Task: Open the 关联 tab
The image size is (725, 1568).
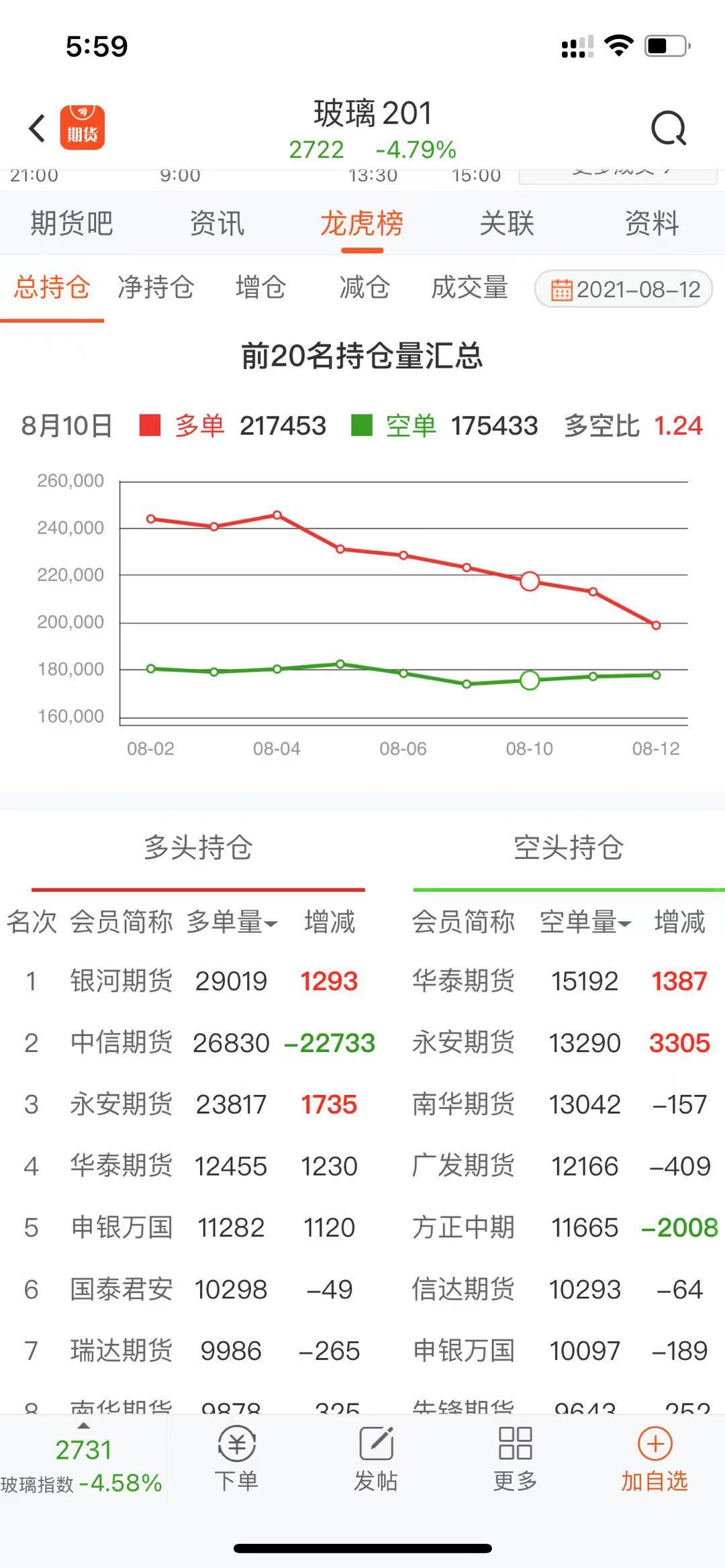Action: [x=507, y=223]
